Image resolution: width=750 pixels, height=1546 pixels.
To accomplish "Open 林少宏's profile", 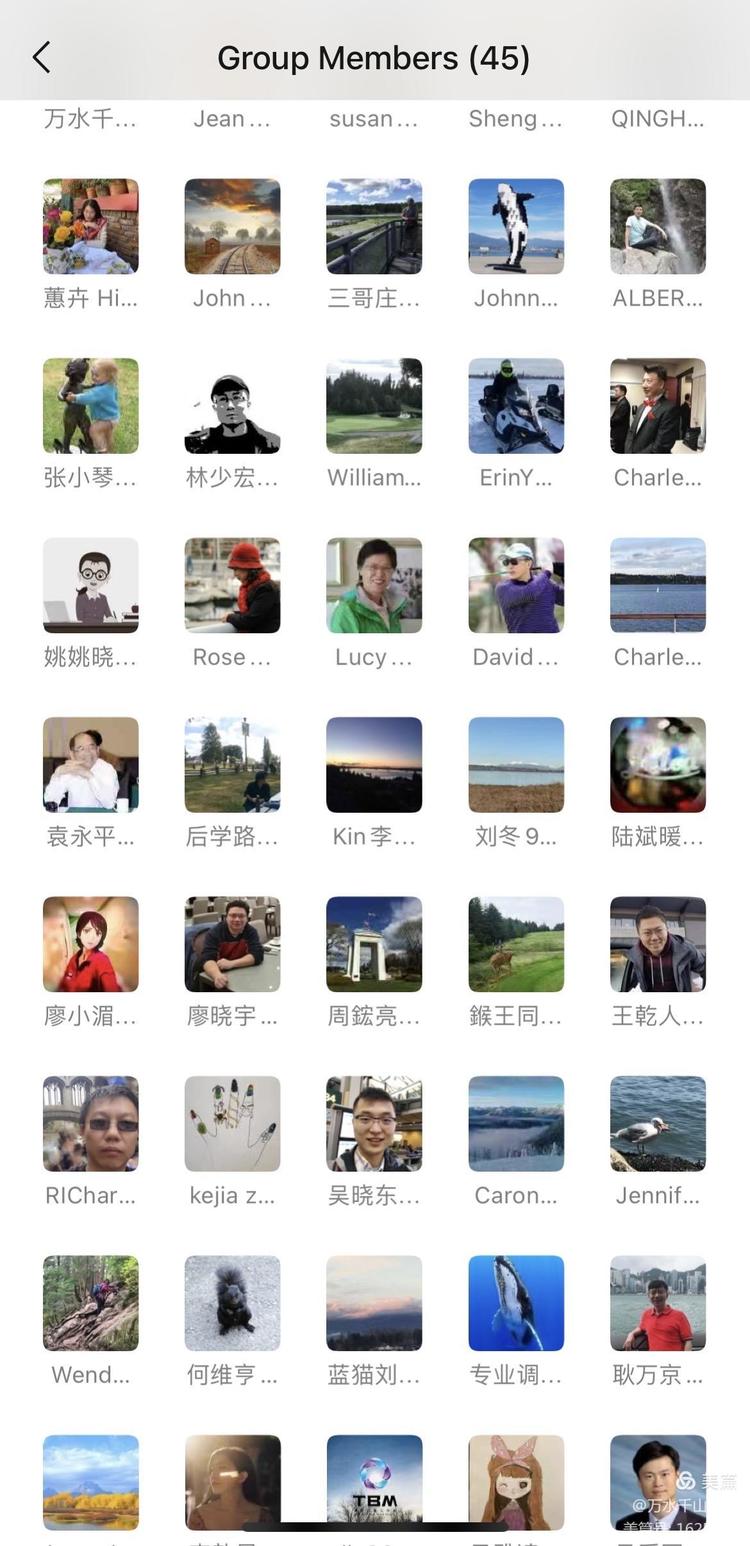I will coord(232,406).
